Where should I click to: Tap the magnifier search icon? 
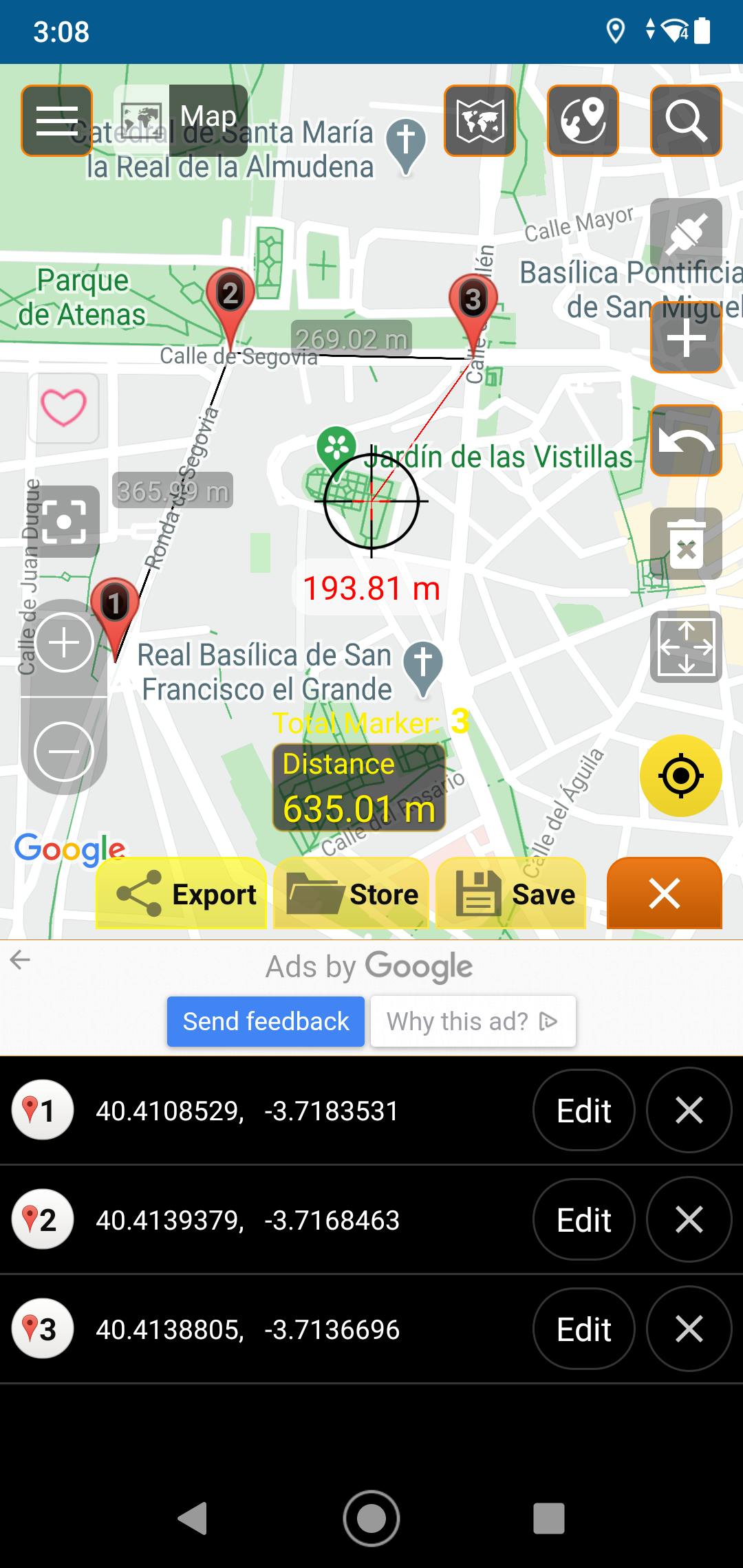pos(686,121)
